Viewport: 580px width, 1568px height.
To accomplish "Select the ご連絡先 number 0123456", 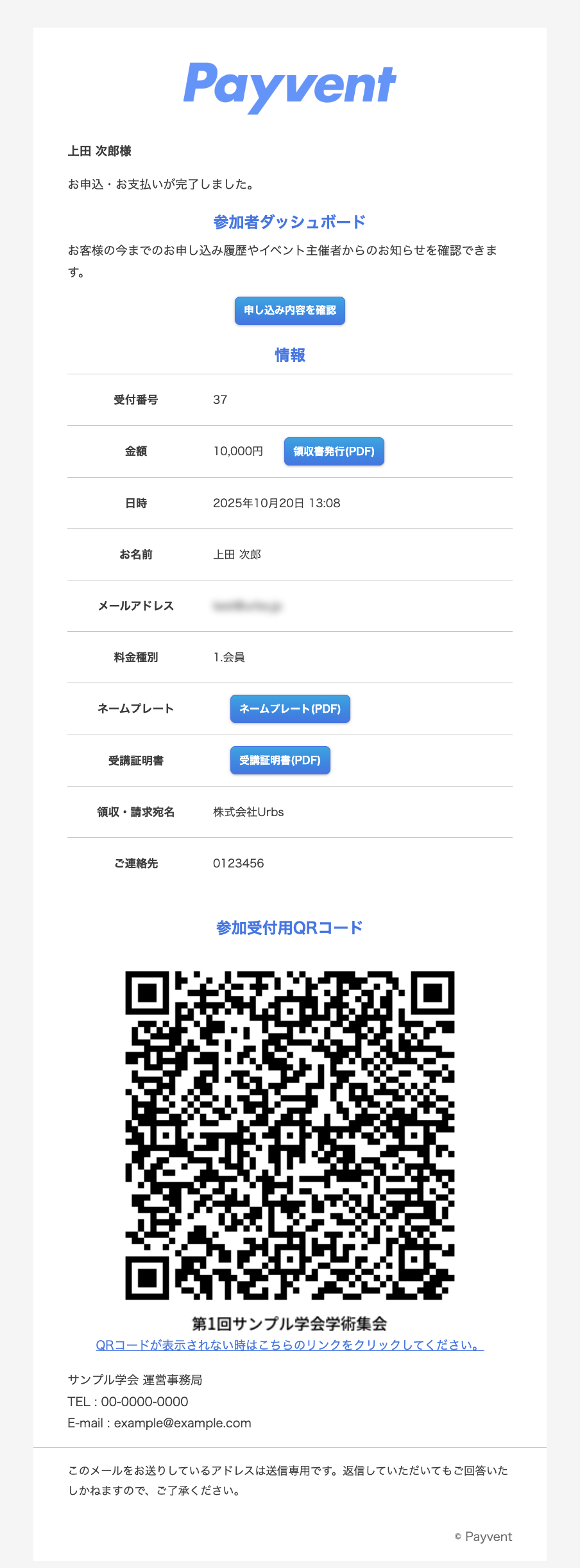I will 238,863.
